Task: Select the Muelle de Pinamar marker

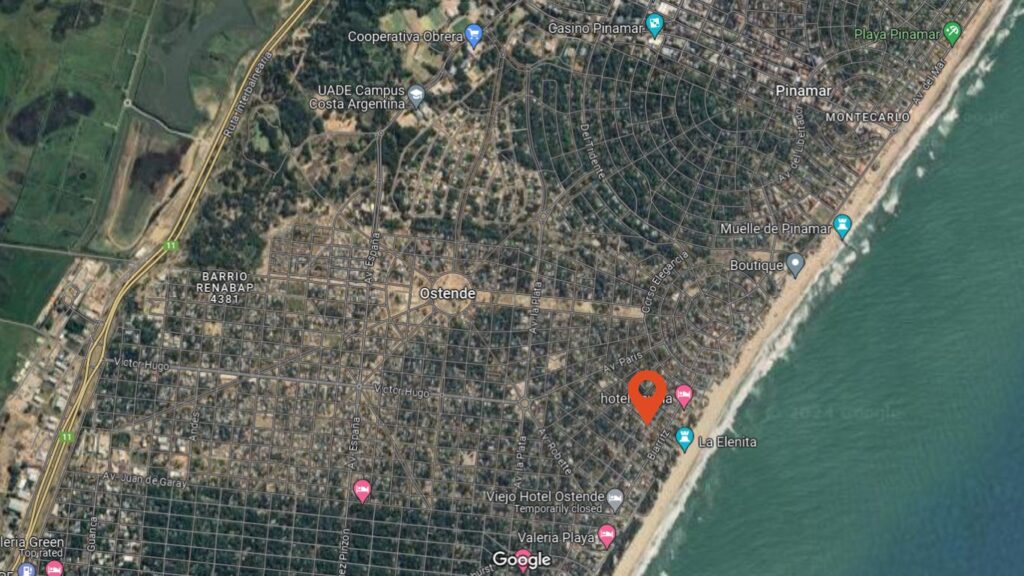Action: (842, 227)
